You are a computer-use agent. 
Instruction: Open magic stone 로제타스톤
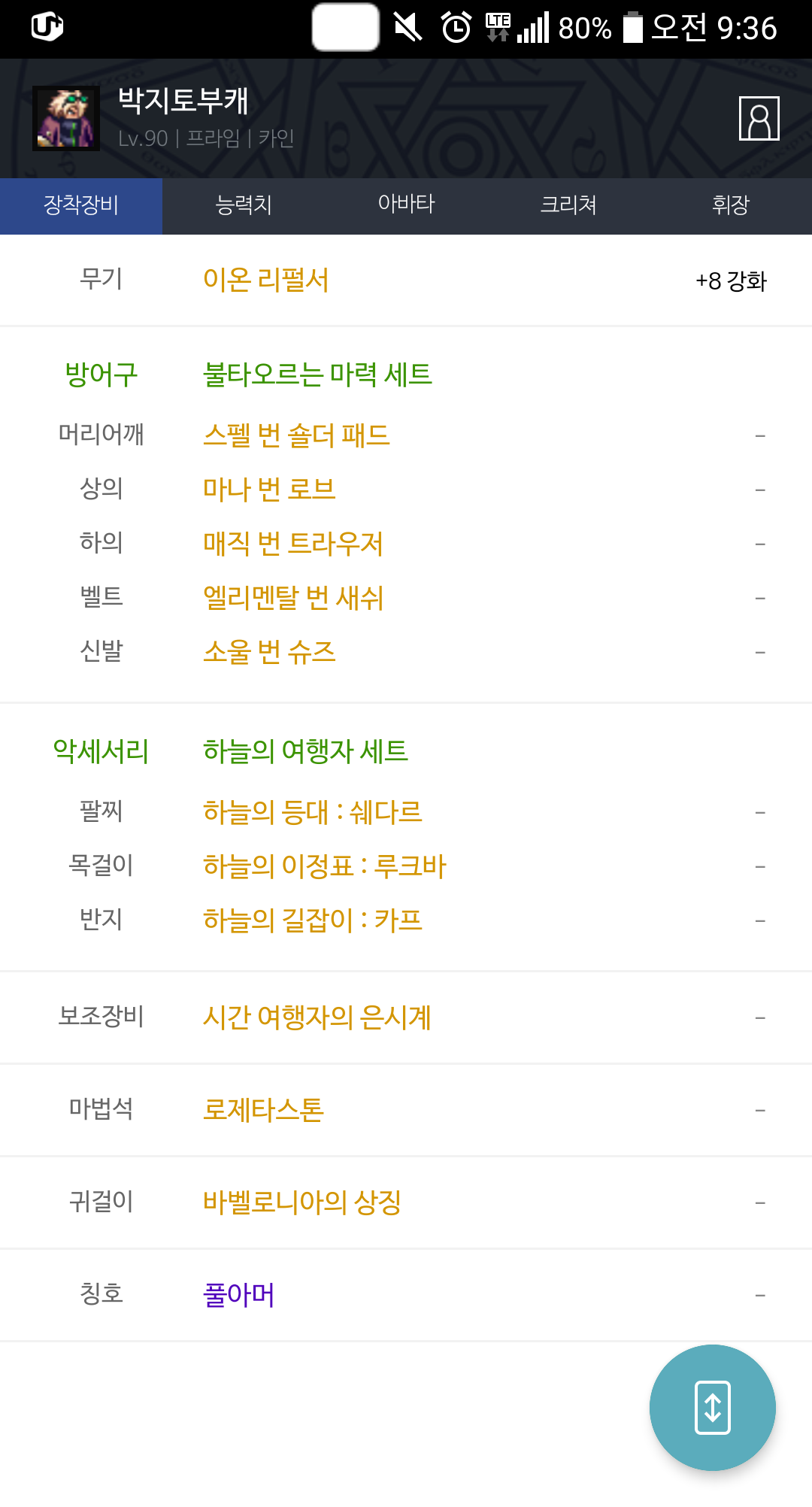263,1110
